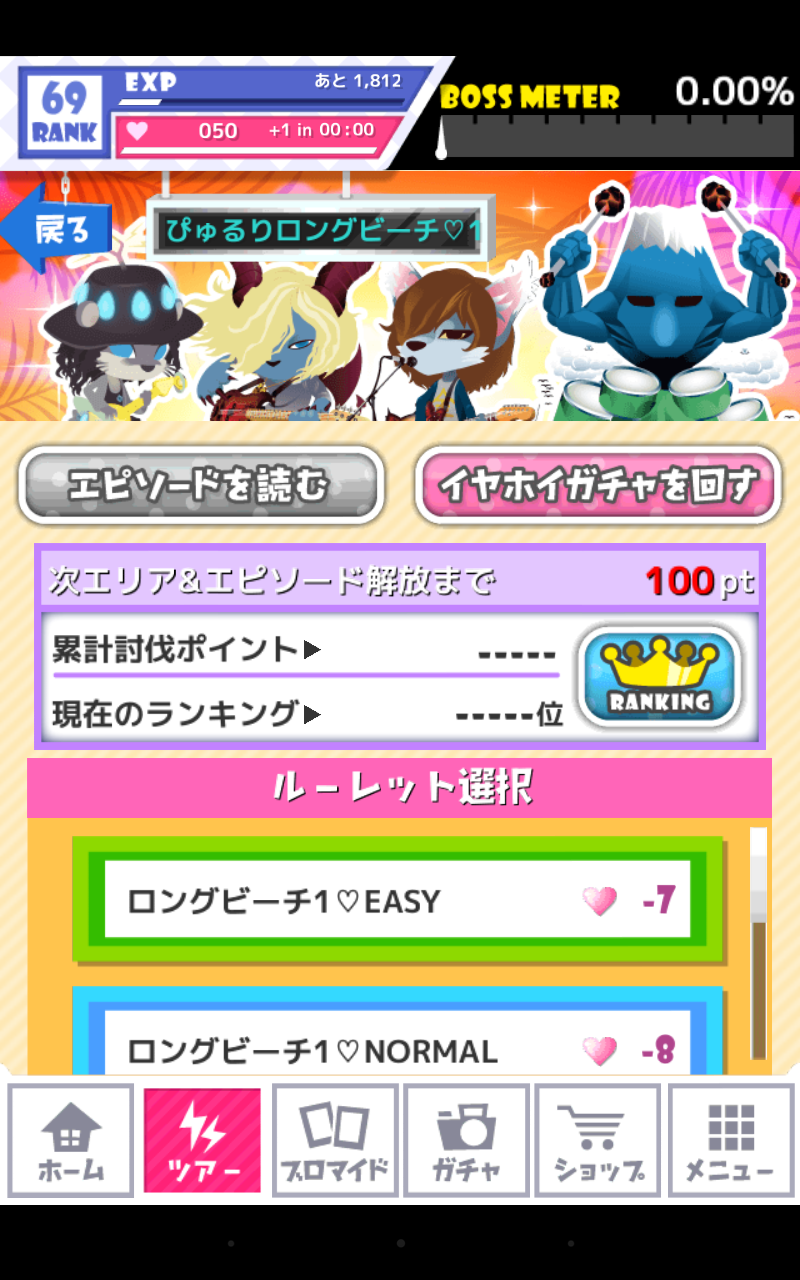Open the ブロマイド tab
This screenshot has height=1280, width=800.
pyautogui.click(x=335, y=1140)
